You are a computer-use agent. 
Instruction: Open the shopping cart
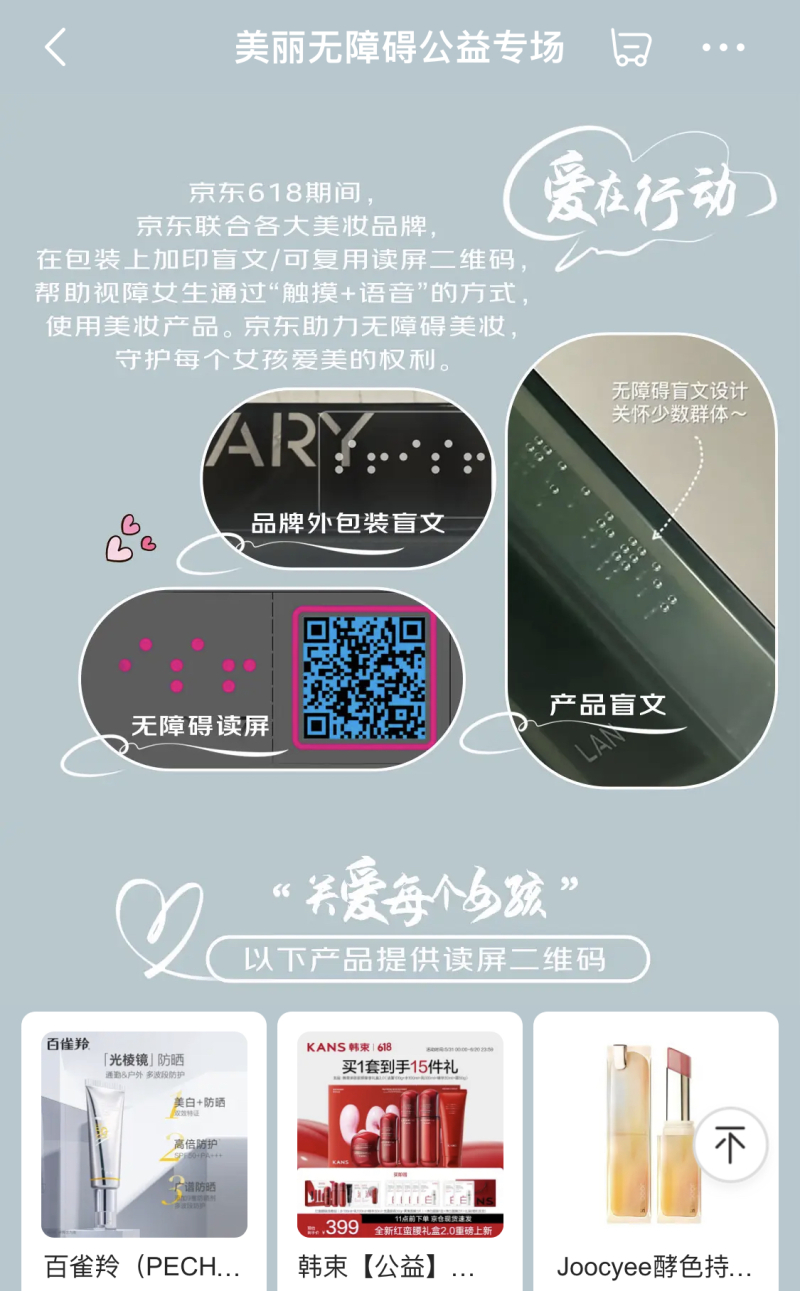[x=630, y=47]
